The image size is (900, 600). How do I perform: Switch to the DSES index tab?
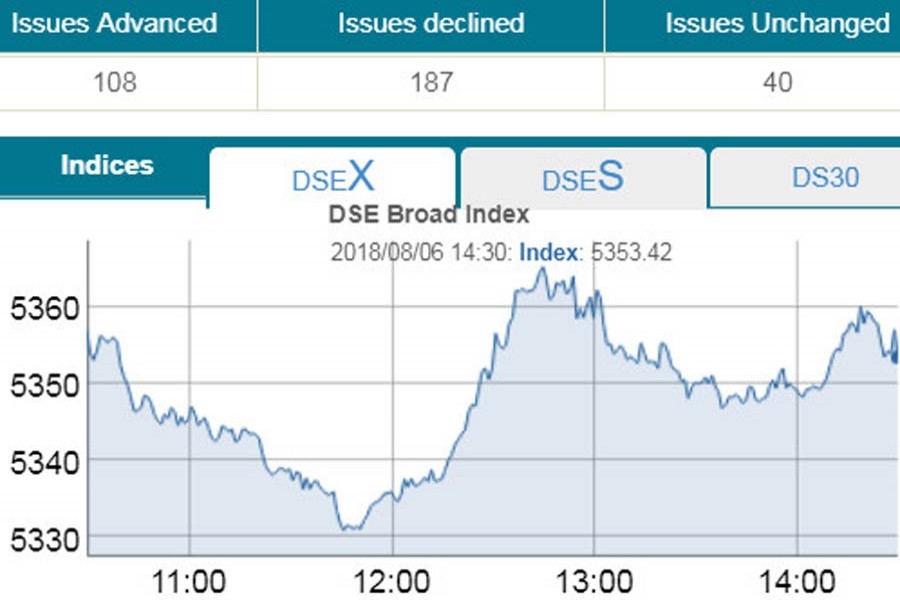(x=582, y=178)
